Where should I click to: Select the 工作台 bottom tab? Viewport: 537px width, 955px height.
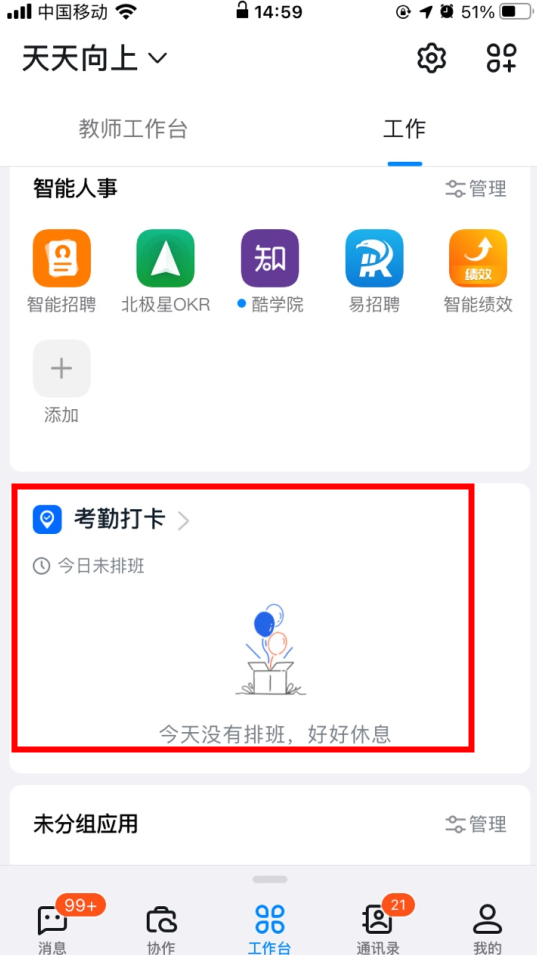tap(270, 928)
